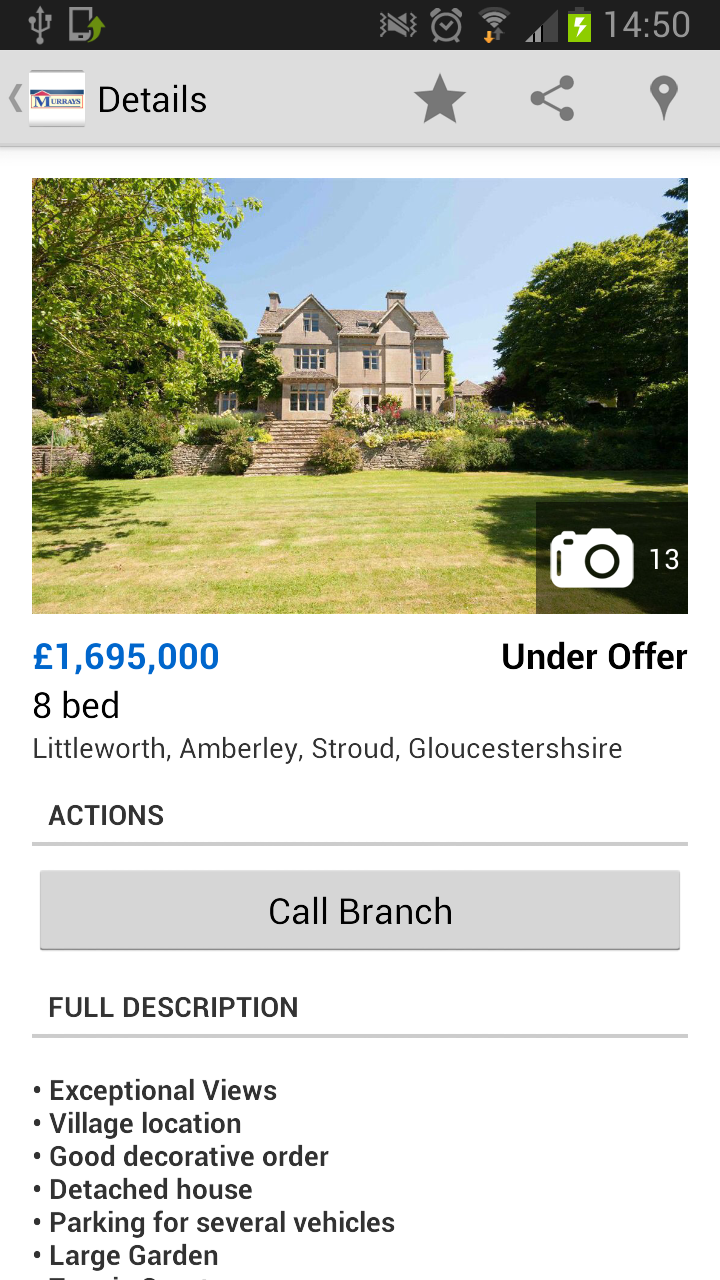The height and width of the screenshot is (1280, 720).
Task: Share this property listing
Action: 552,99
